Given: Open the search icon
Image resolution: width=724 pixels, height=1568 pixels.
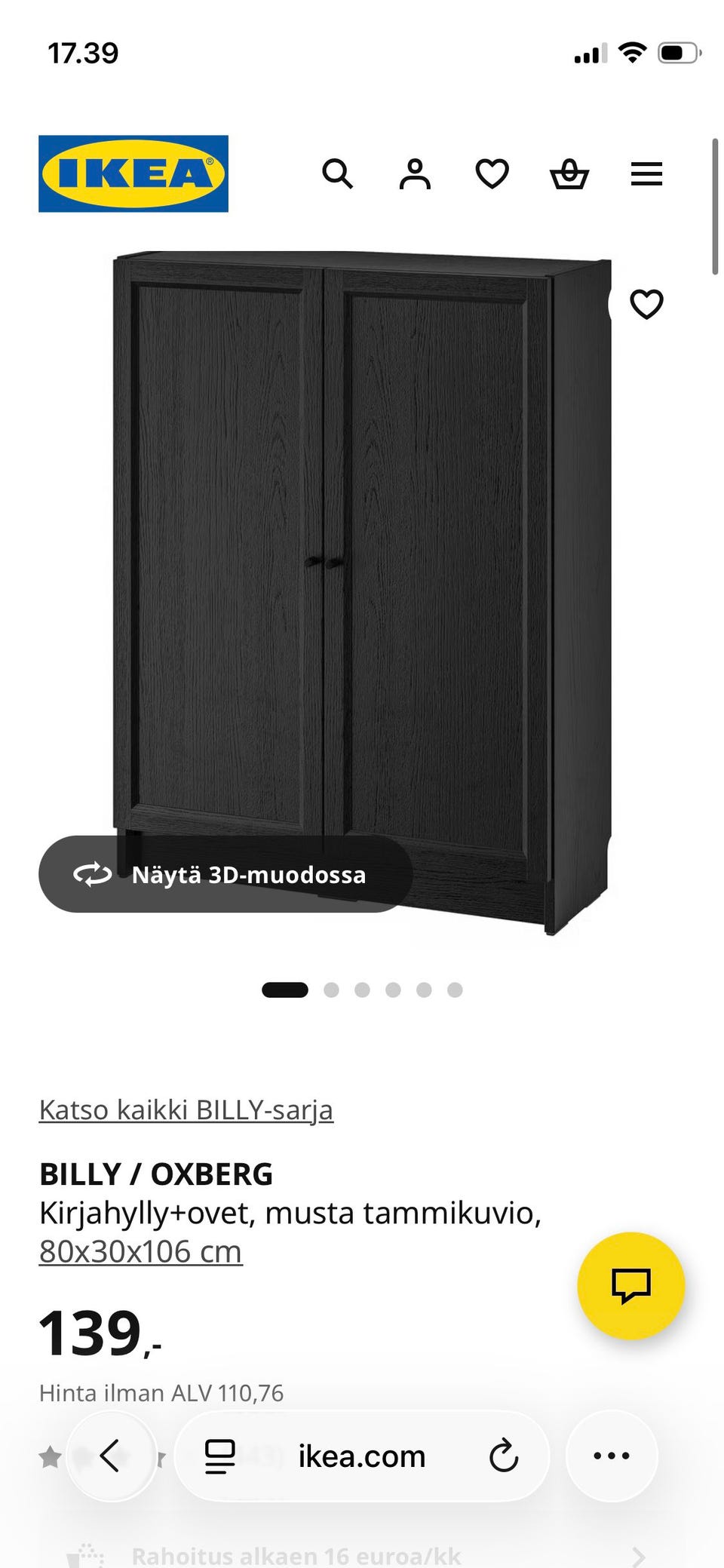Looking at the screenshot, I should tap(338, 174).
